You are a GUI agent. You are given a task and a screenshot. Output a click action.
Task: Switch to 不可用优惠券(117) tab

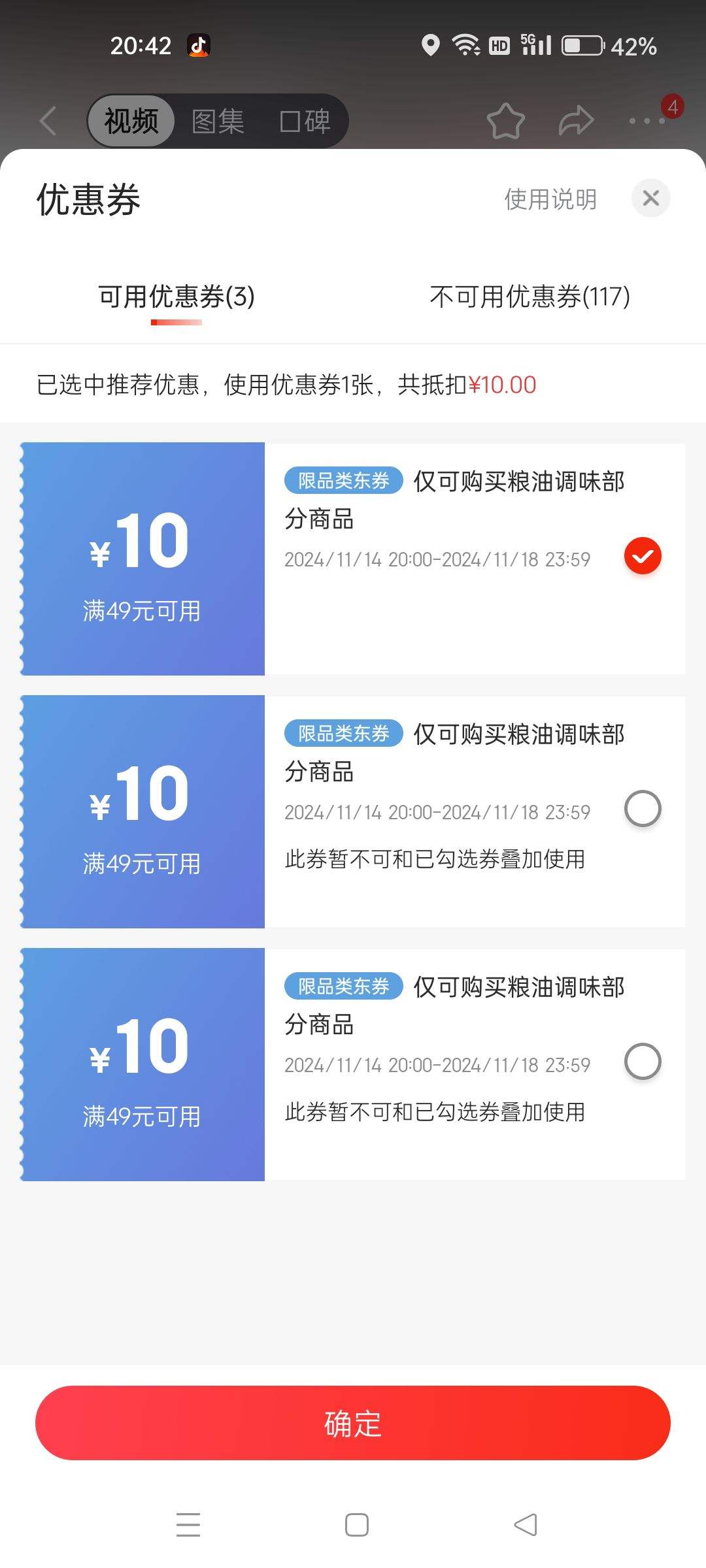(x=529, y=297)
